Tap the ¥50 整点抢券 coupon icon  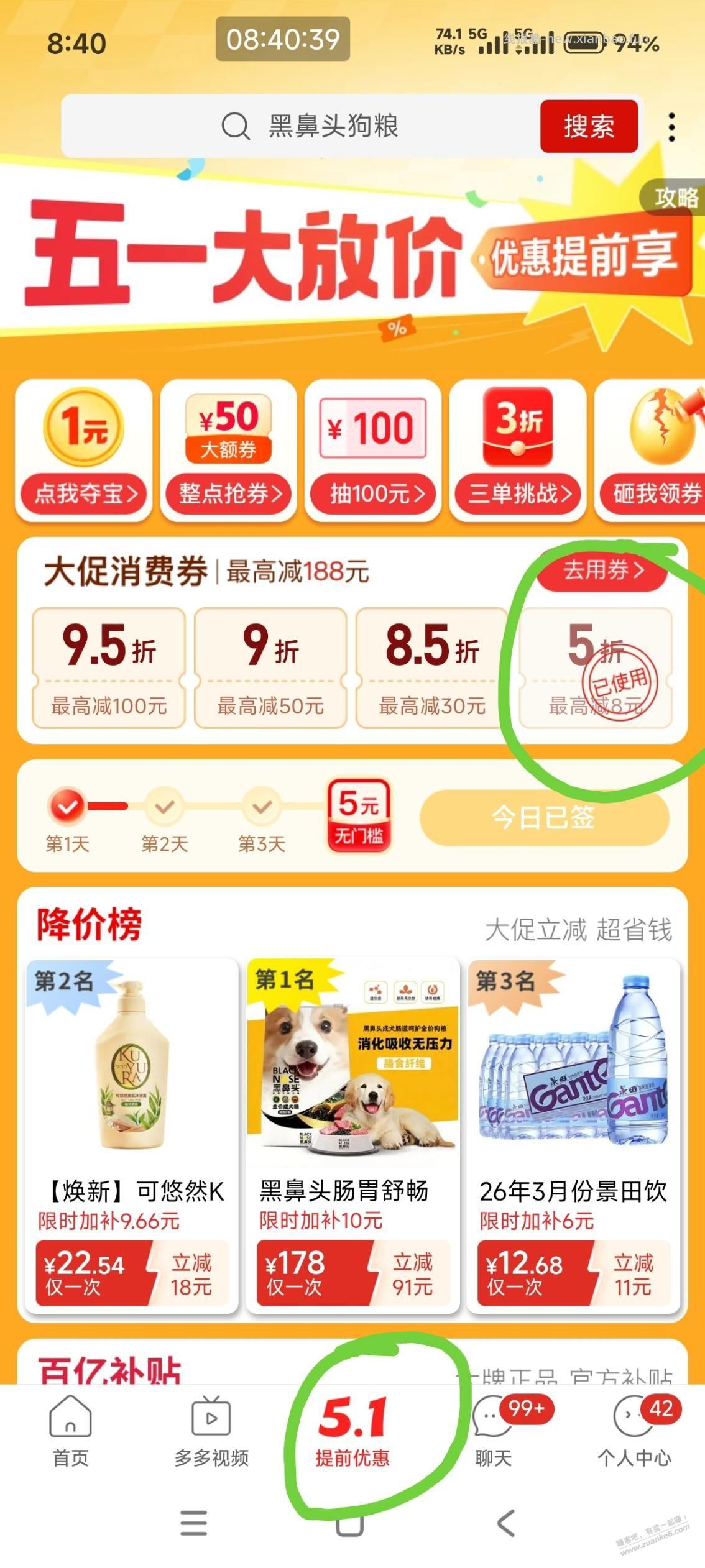228,452
